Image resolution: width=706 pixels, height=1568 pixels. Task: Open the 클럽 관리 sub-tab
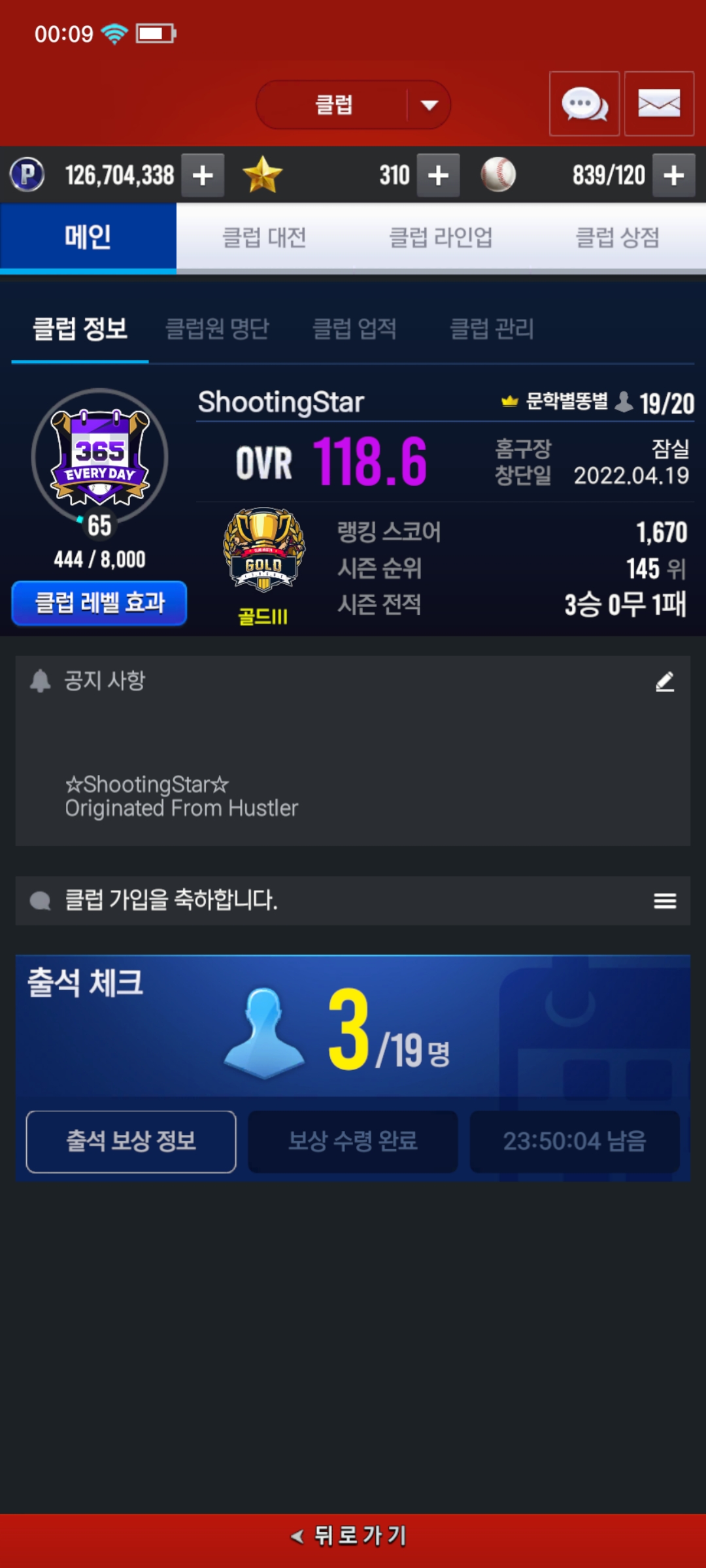[492, 329]
